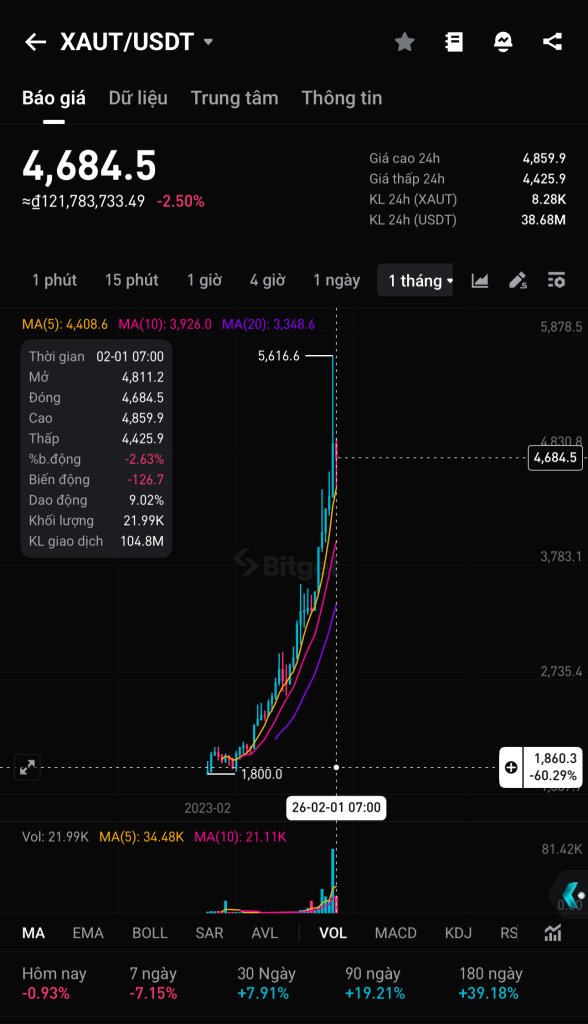Add XAUT/USDT to favorites with the star
Screen dimensions: 588x1024
pos(404,42)
